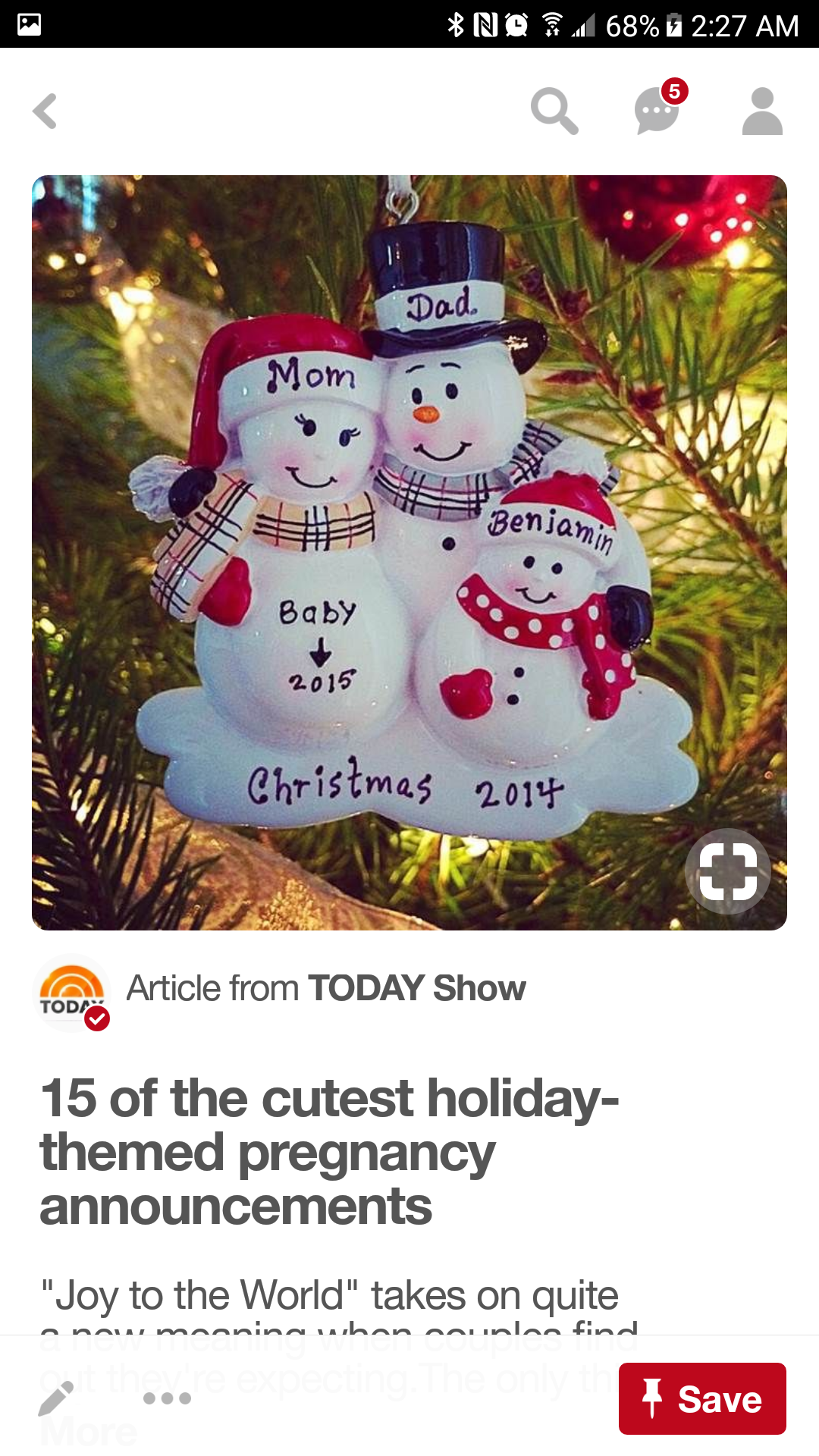The width and height of the screenshot is (819, 1456).
Task: Open the snowman ornament pin image
Action: [x=409, y=531]
